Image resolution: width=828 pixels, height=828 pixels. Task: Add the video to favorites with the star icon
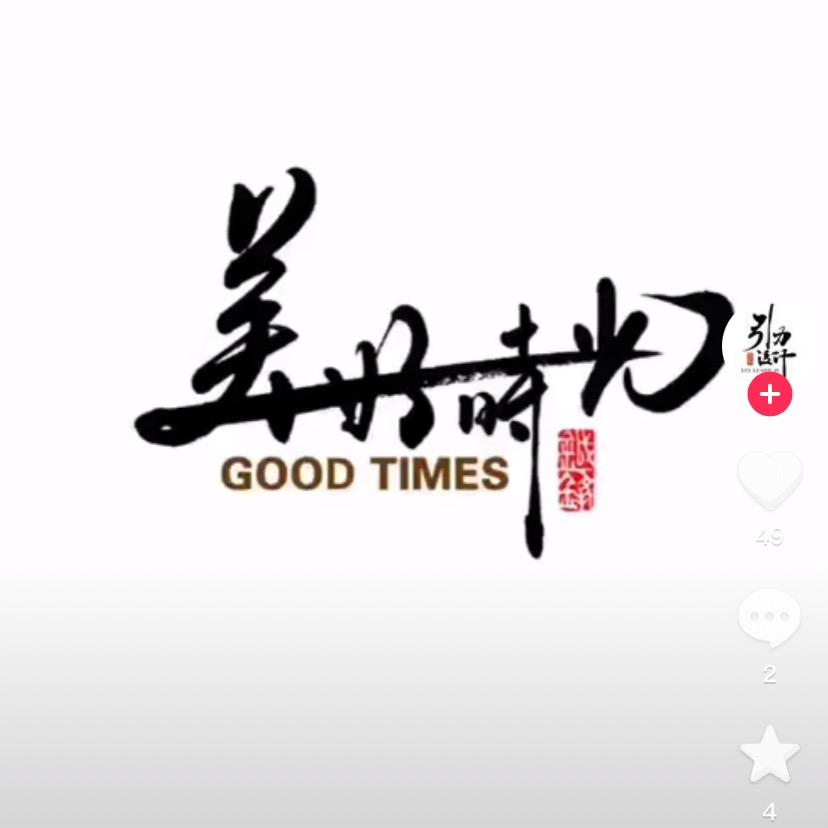(x=769, y=756)
